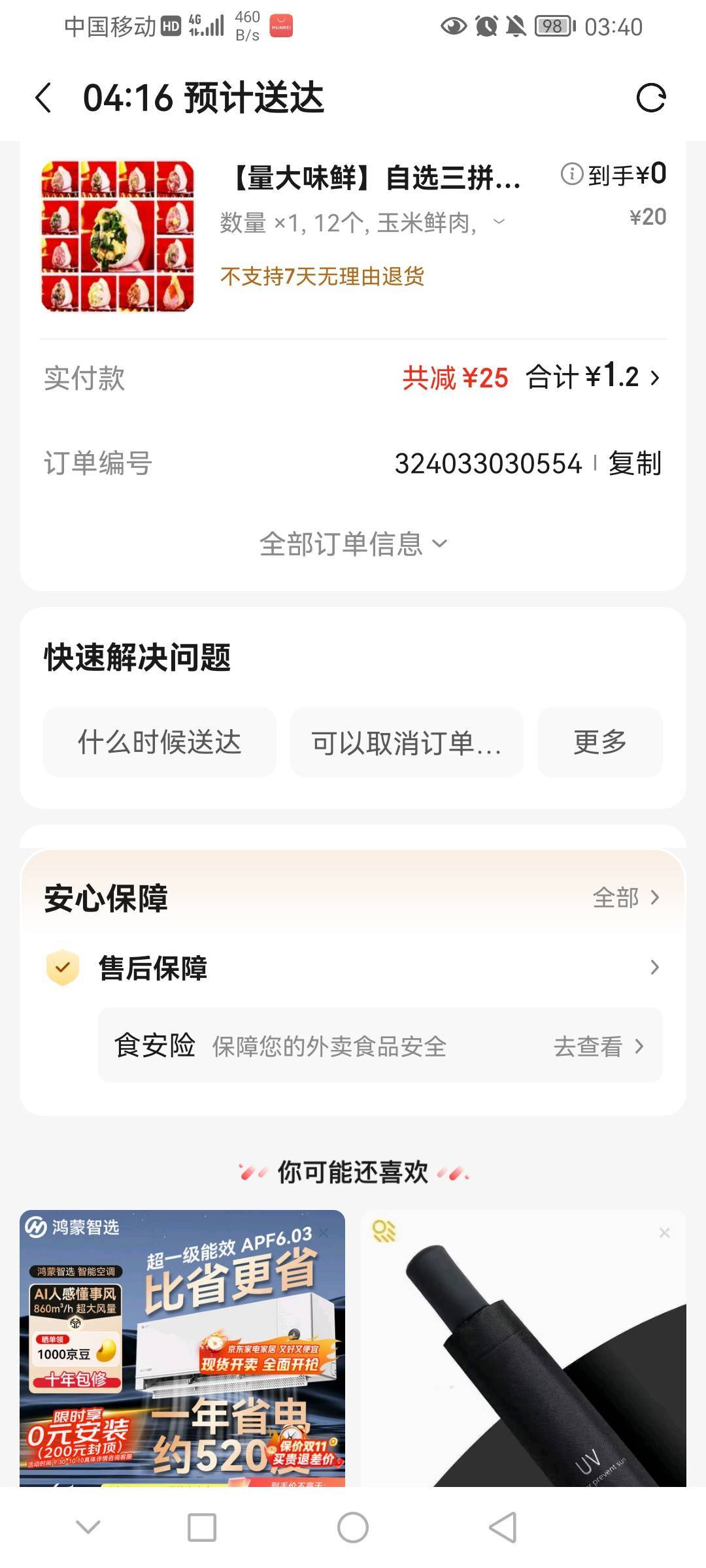Viewport: 706px width, 1568px height.
Task: Open the black UV umbrella recommendation
Action: (x=523, y=1359)
